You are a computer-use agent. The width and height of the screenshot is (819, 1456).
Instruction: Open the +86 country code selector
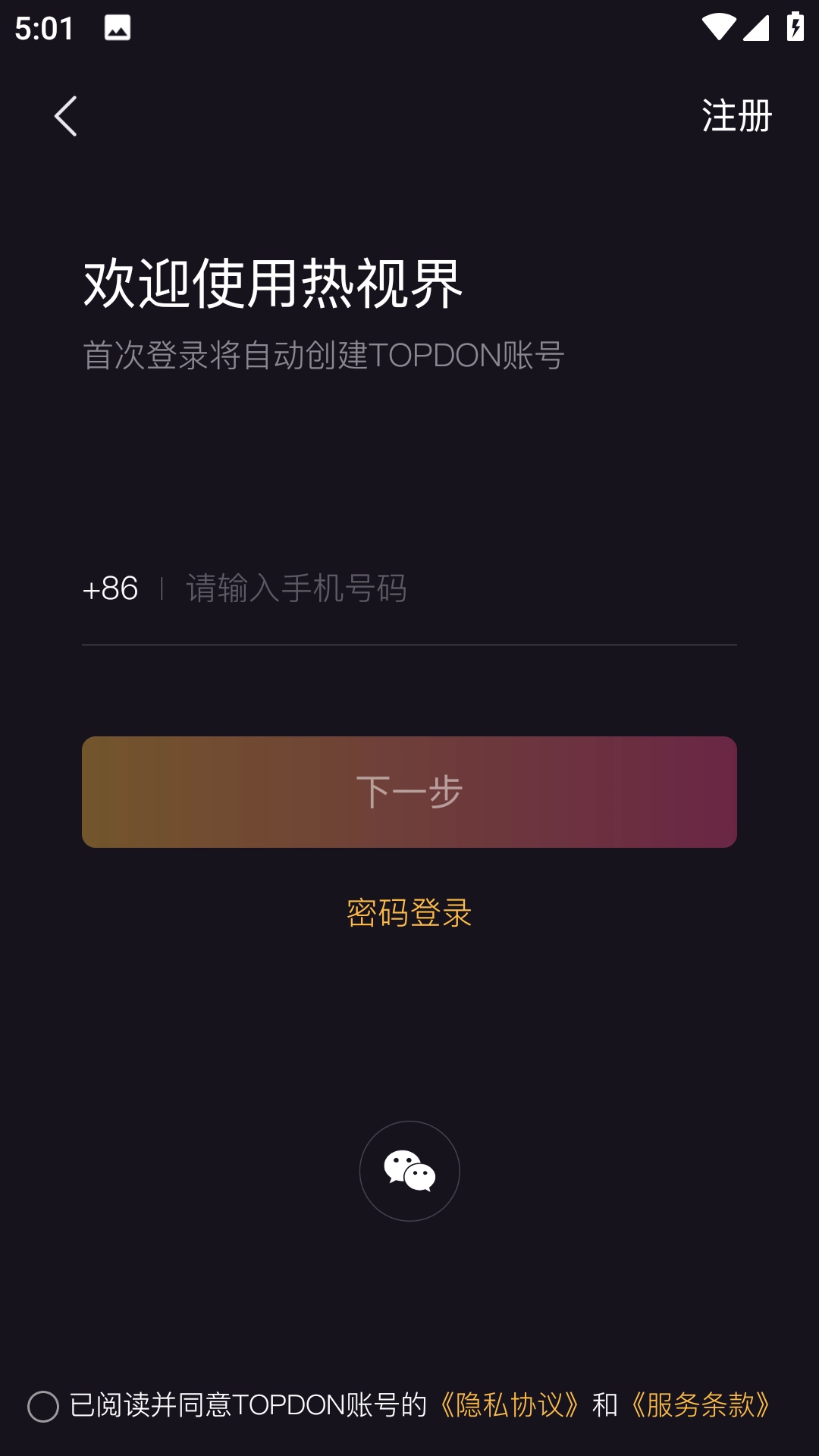(x=111, y=588)
